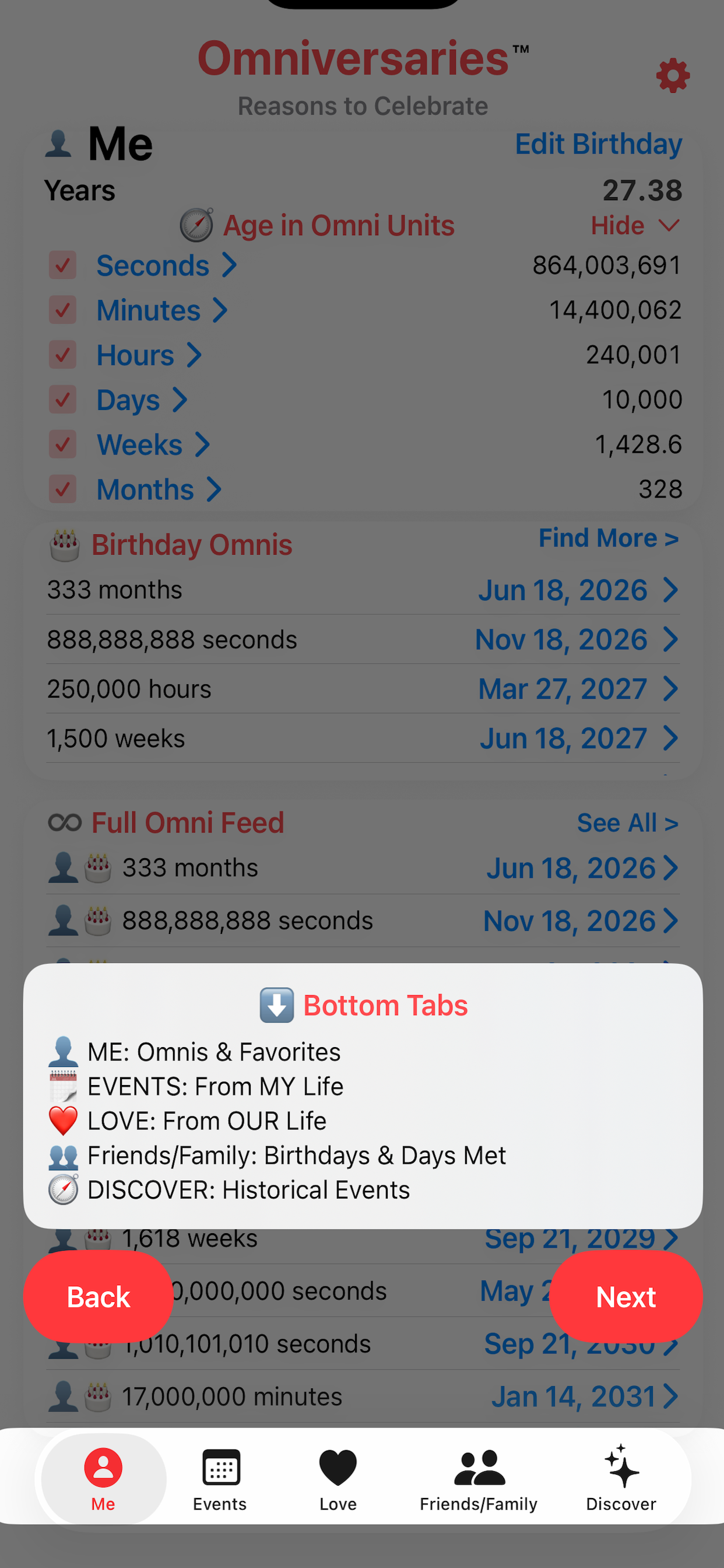Tap the Me person icon in bottom bar

point(102,1468)
